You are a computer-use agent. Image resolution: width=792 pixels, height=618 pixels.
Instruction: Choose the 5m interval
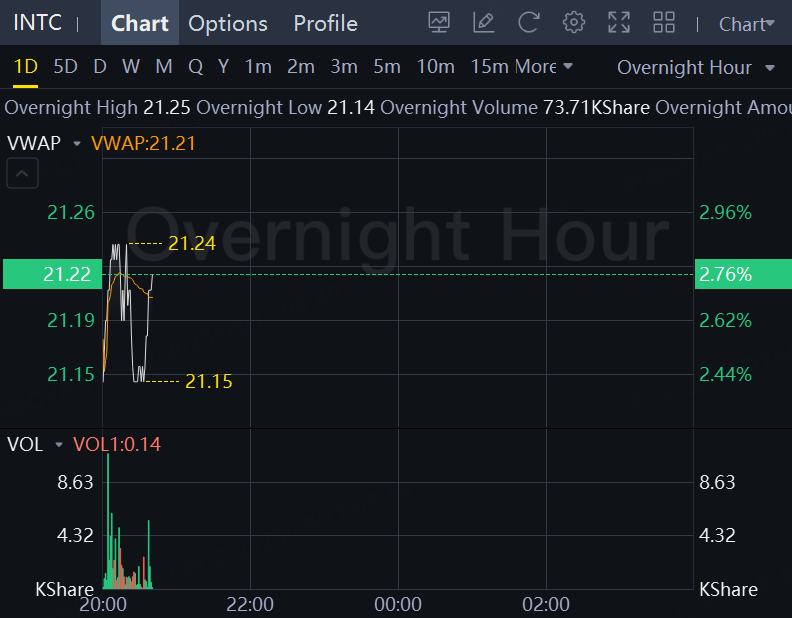(387, 67)
